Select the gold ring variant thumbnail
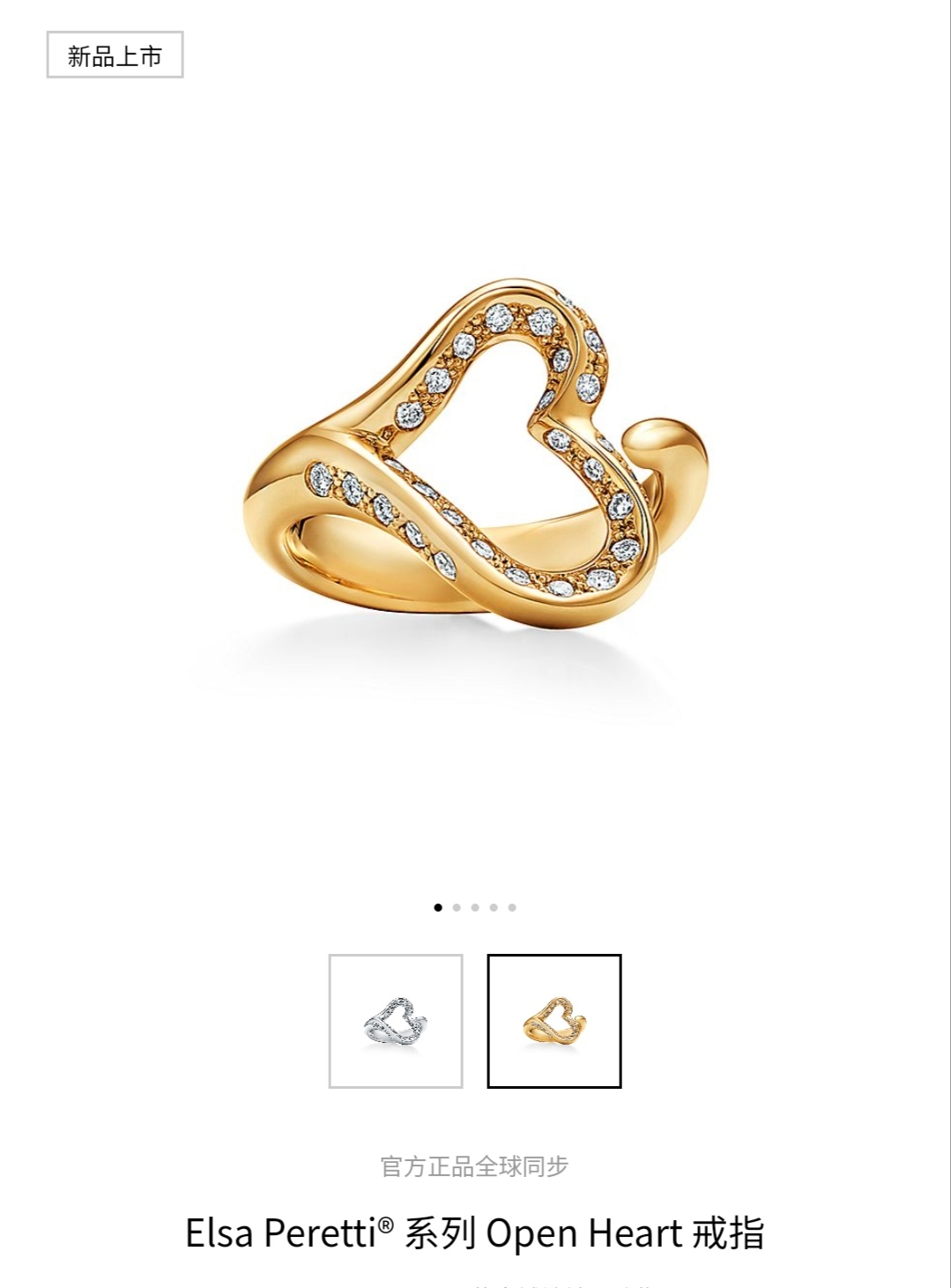This screenshot has height=1288, width=951. [554, 1021]
